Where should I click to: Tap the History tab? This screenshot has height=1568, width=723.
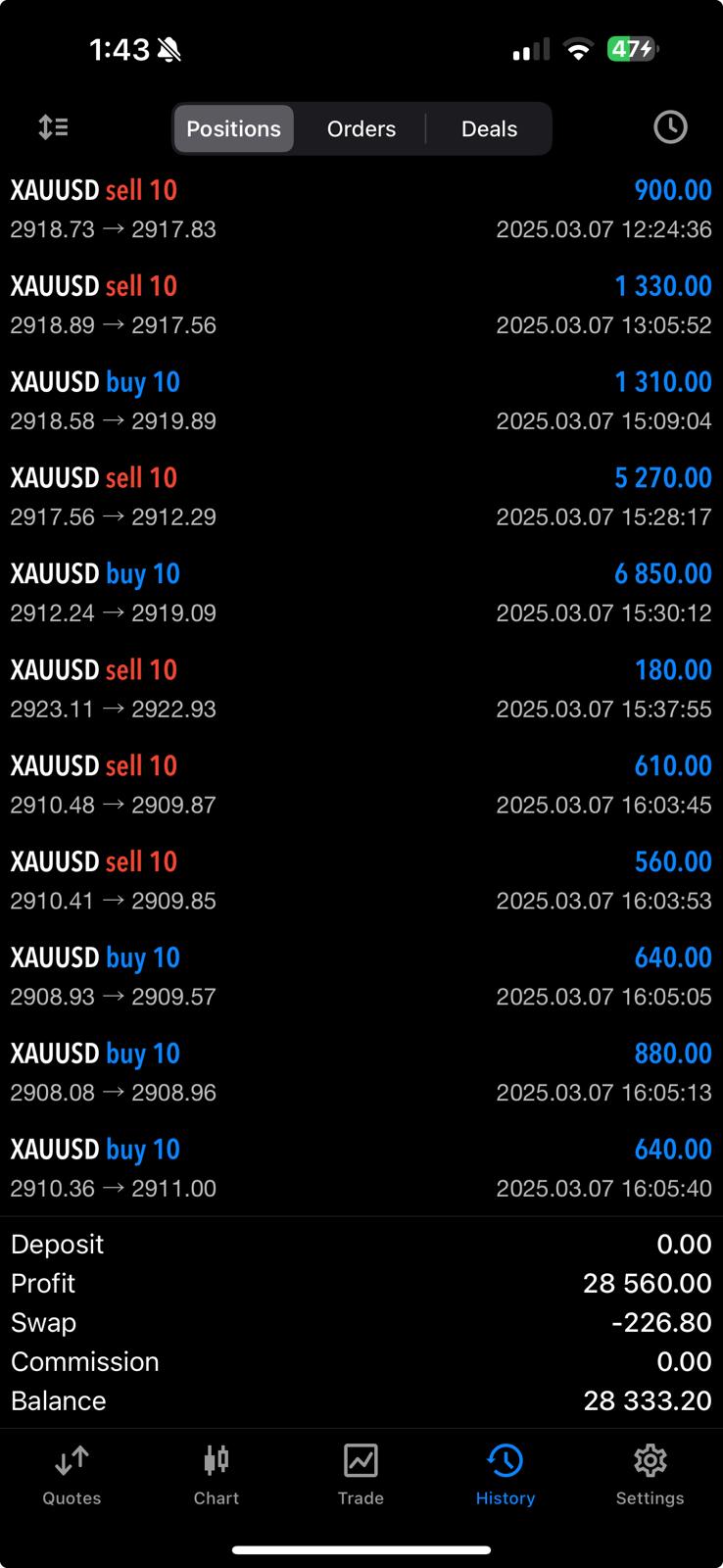506,1476
